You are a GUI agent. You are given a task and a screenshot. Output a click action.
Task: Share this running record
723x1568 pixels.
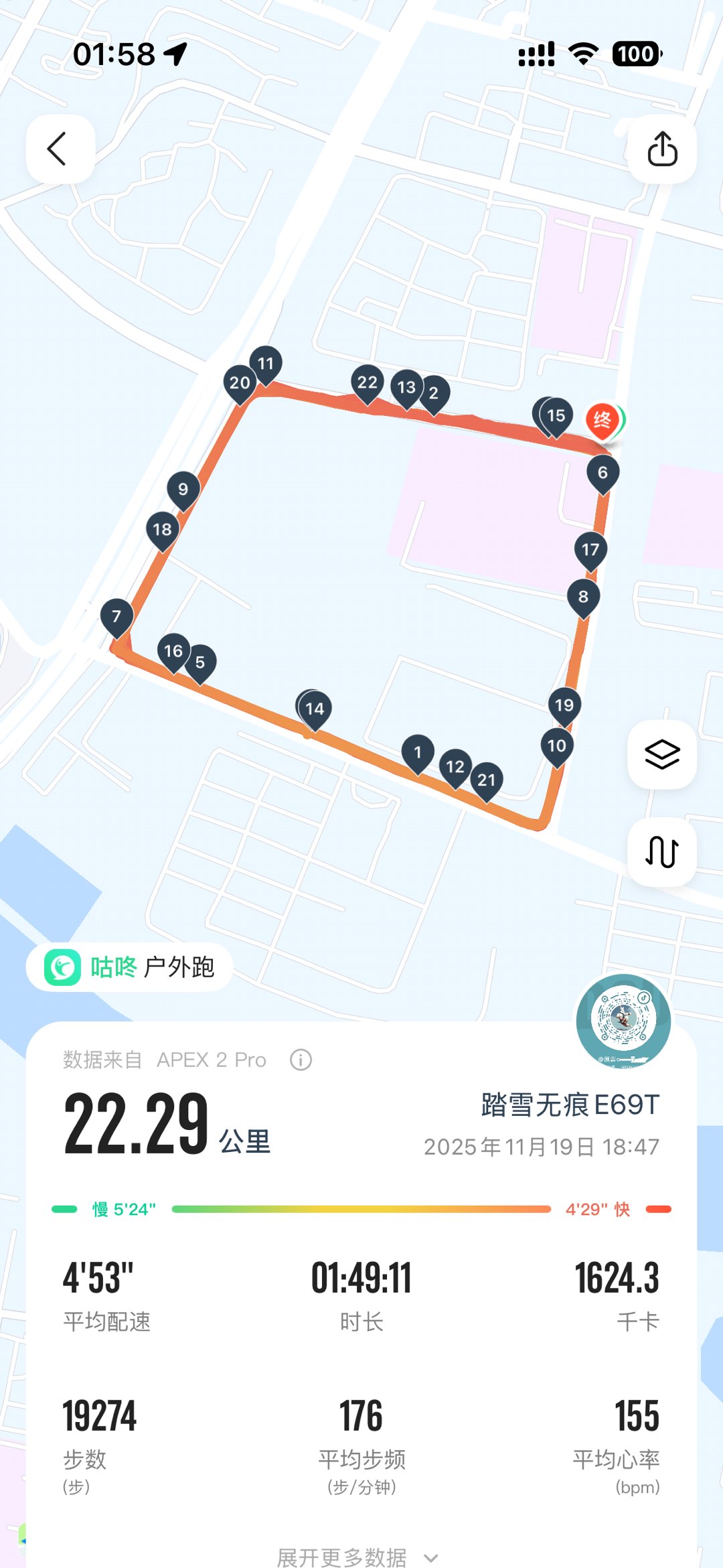[662, 149]
